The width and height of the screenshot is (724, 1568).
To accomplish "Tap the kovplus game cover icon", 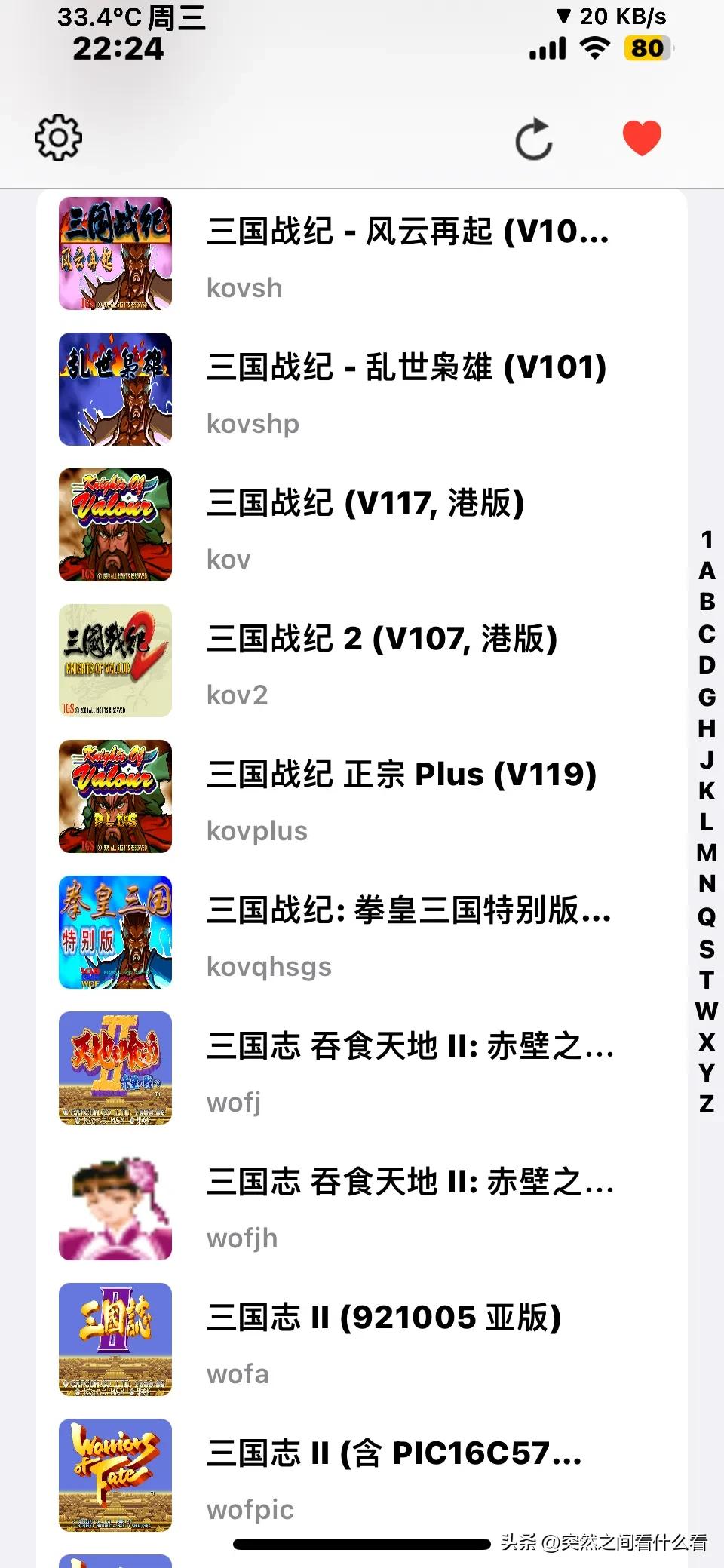I will point(115,796).
